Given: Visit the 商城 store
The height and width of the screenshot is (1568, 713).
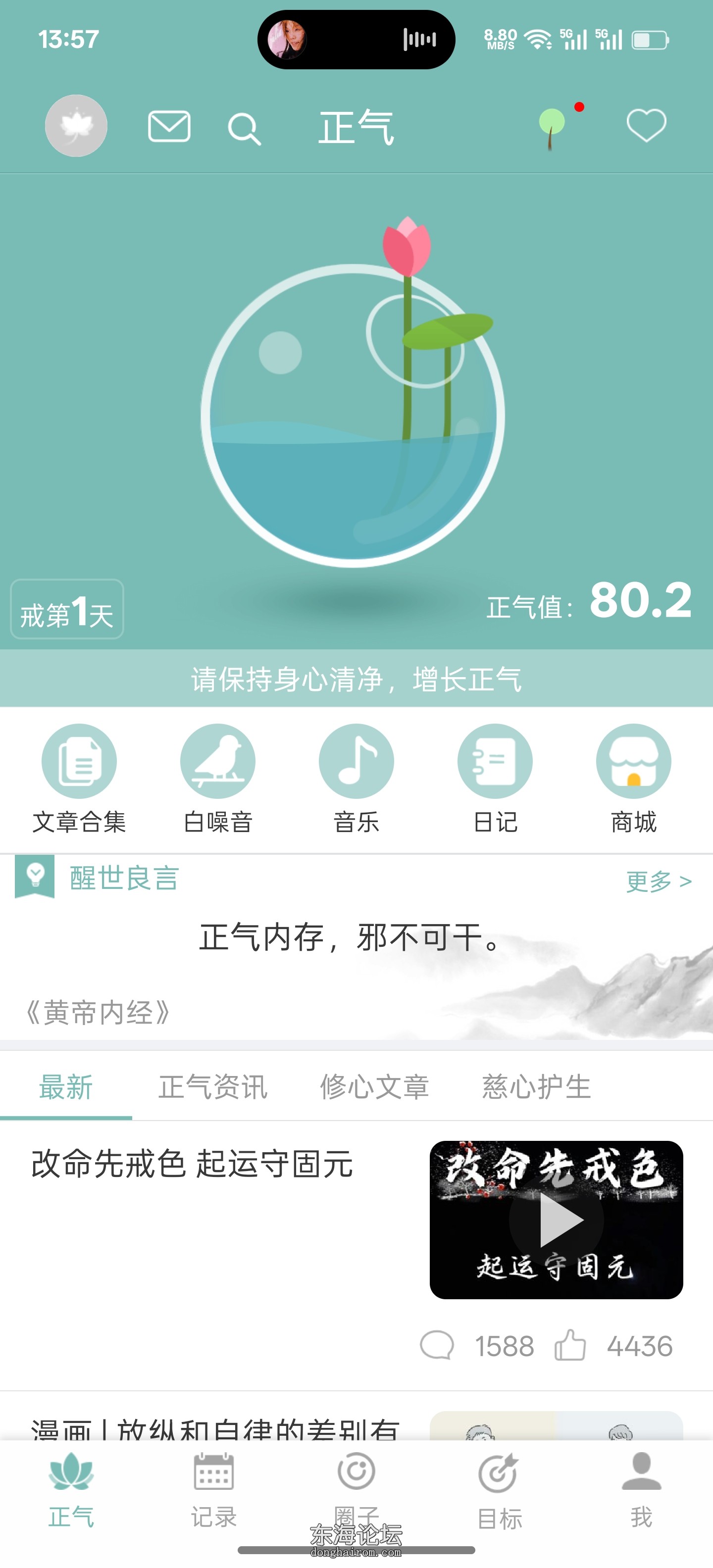Looking at the screenshot, I should coord(634,779).
